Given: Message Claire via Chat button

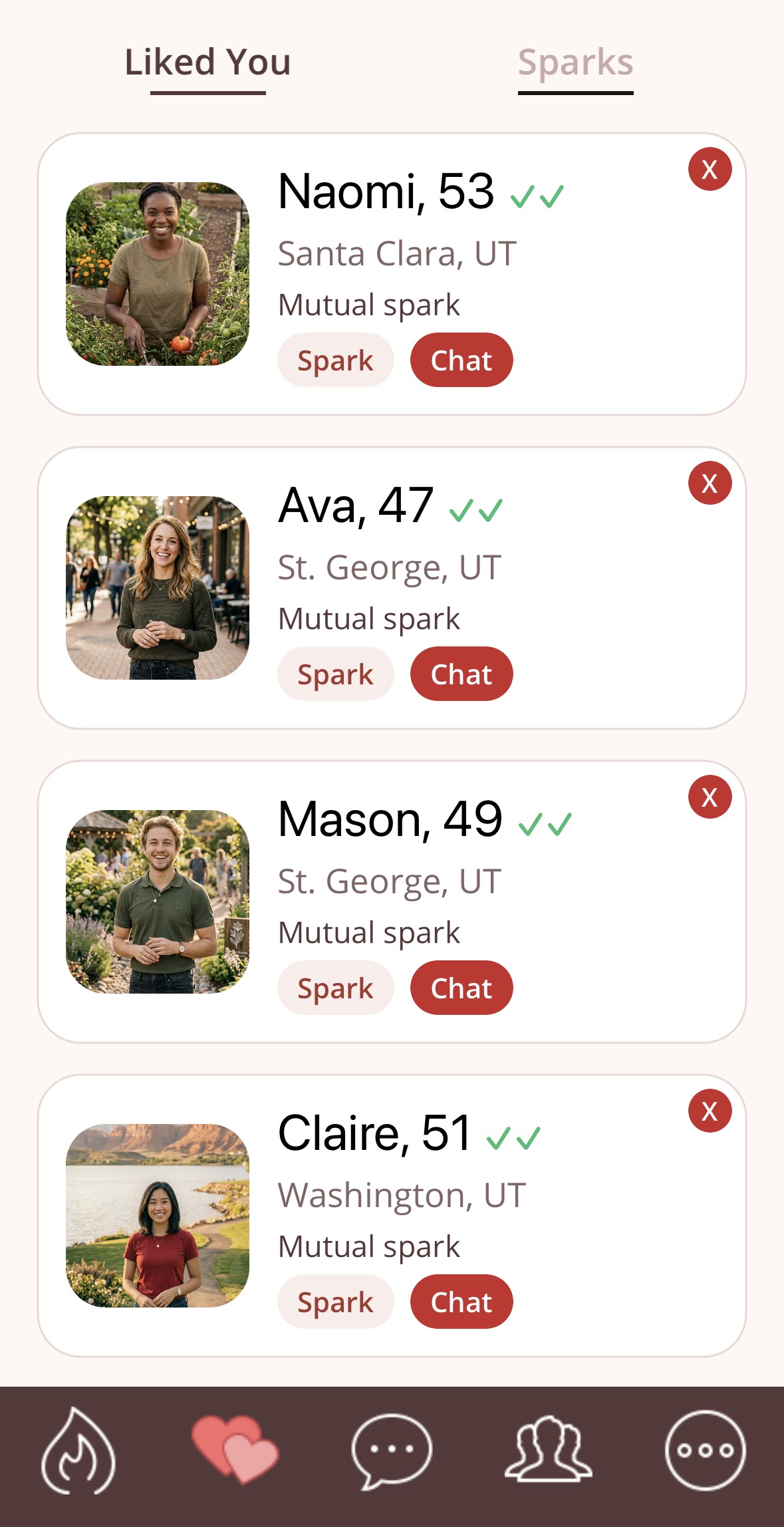Looking at the screenshot, I should 461,1302.
